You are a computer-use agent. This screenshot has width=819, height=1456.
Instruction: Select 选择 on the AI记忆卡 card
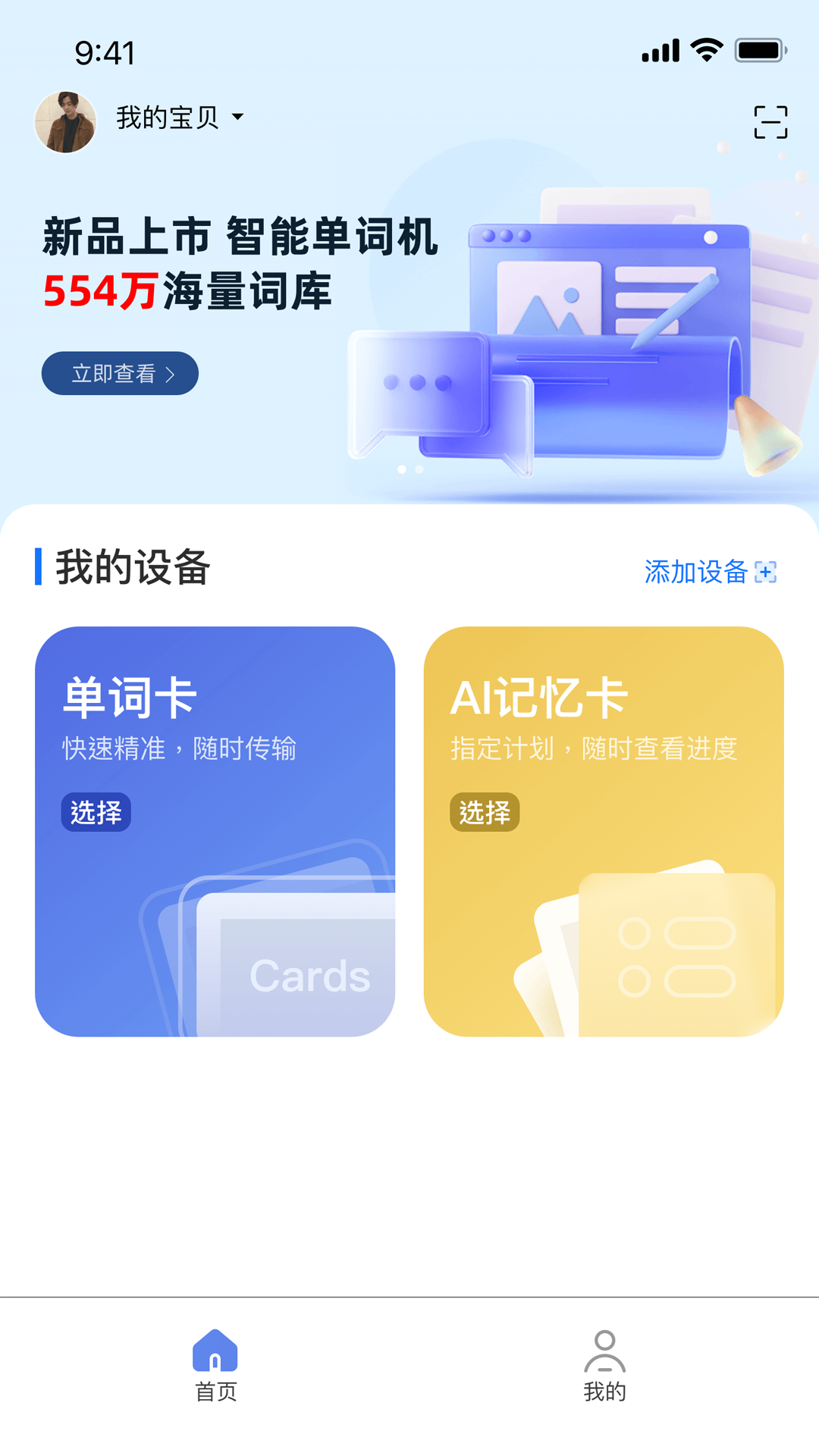click(486, 812)
